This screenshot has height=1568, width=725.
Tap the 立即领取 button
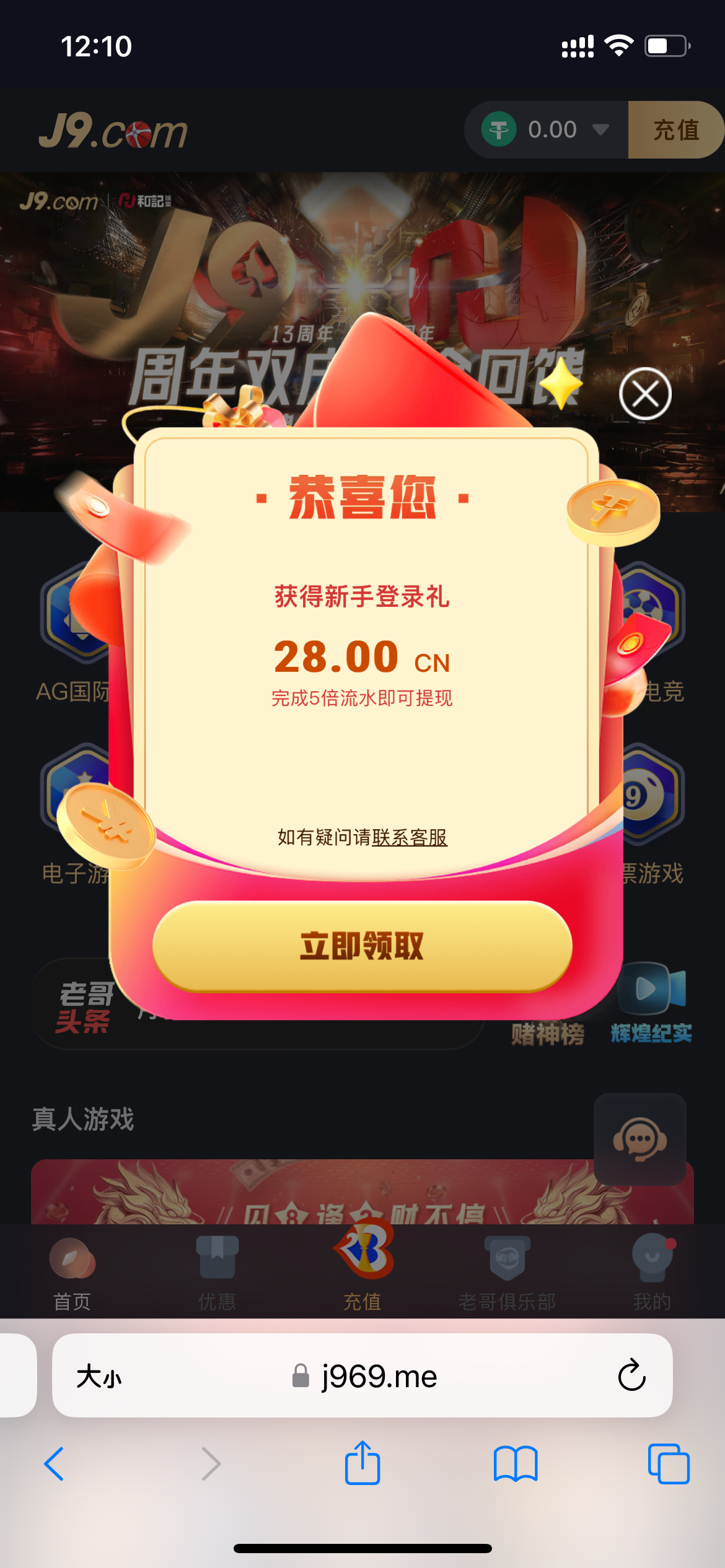[362, 946]
